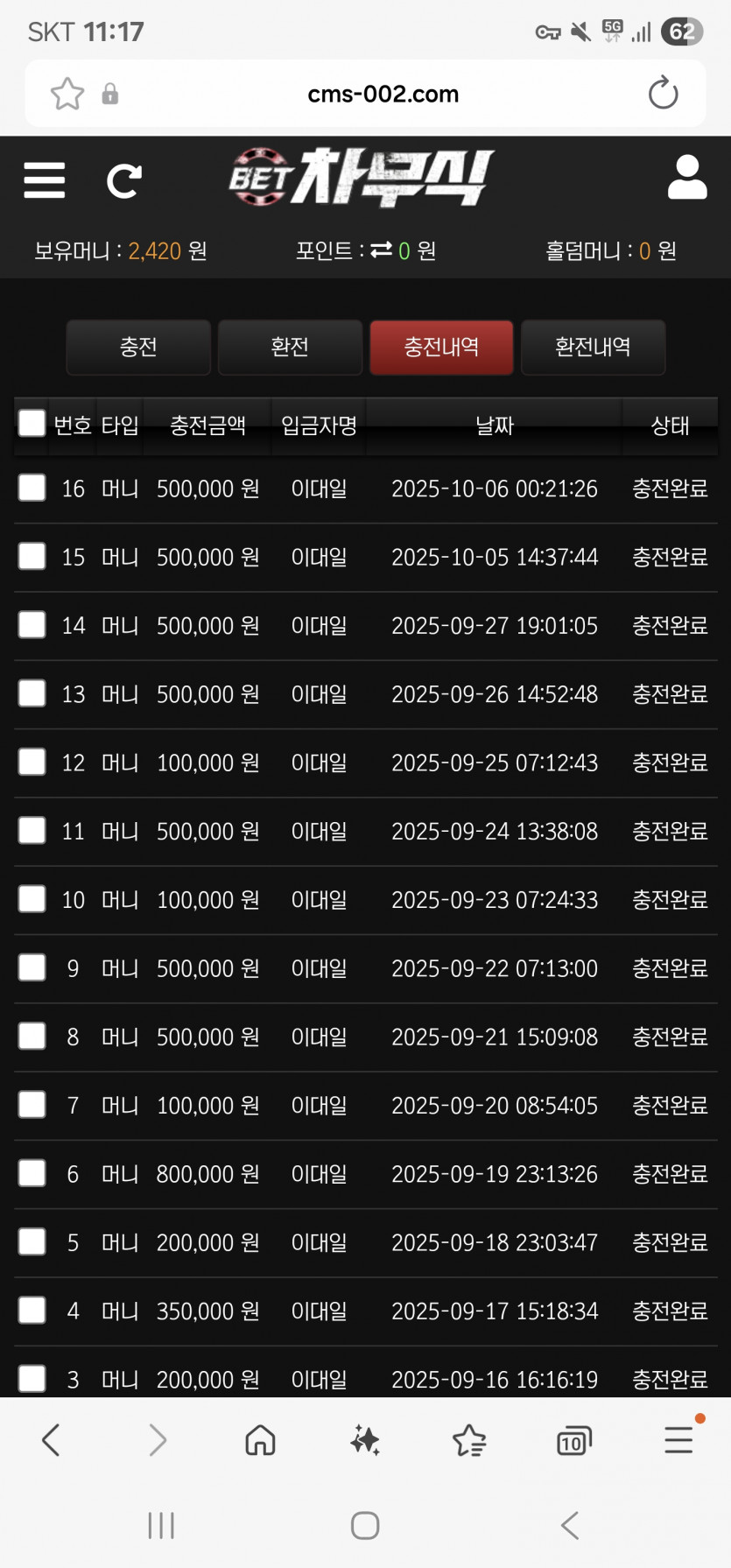Open the browser tabs showing 10
The height and width of the screenshot is (1568, 731).
(574, 1440)
